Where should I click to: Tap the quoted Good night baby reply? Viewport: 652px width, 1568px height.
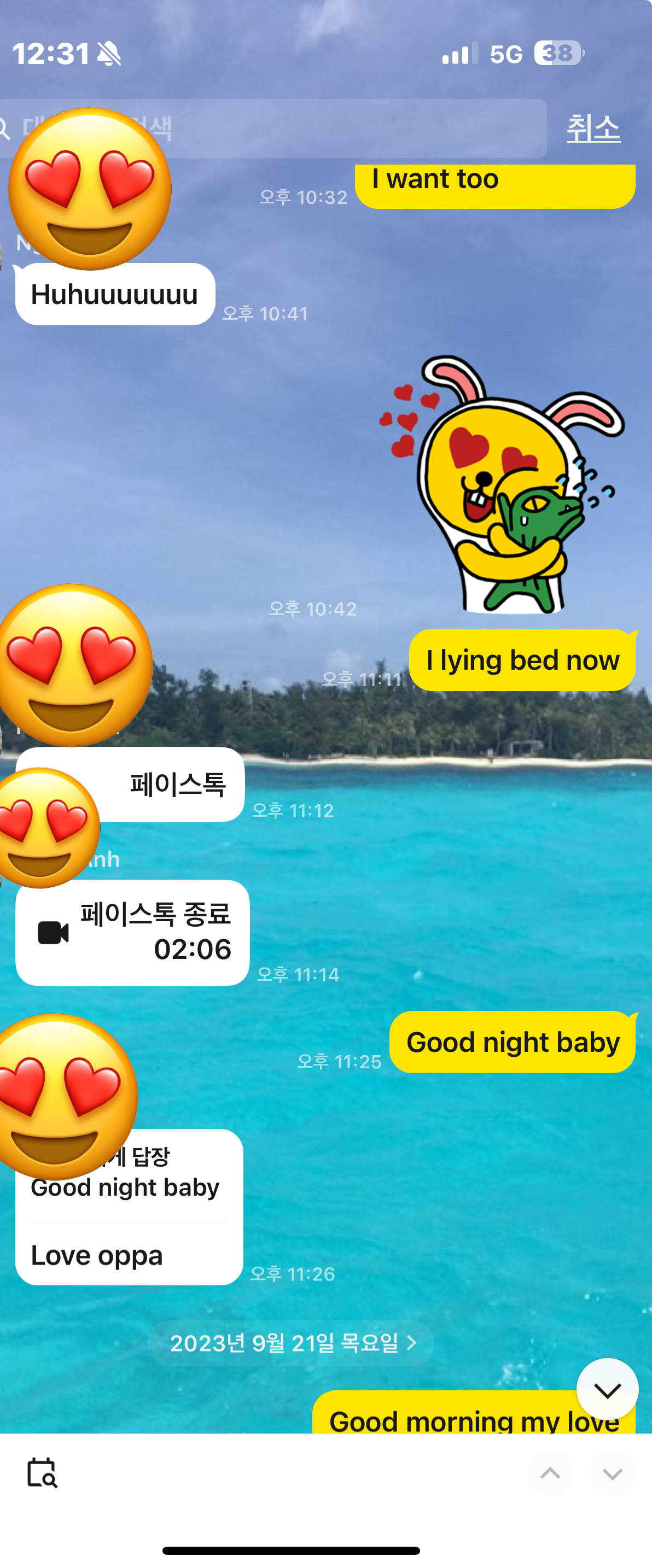(125, 1187)
